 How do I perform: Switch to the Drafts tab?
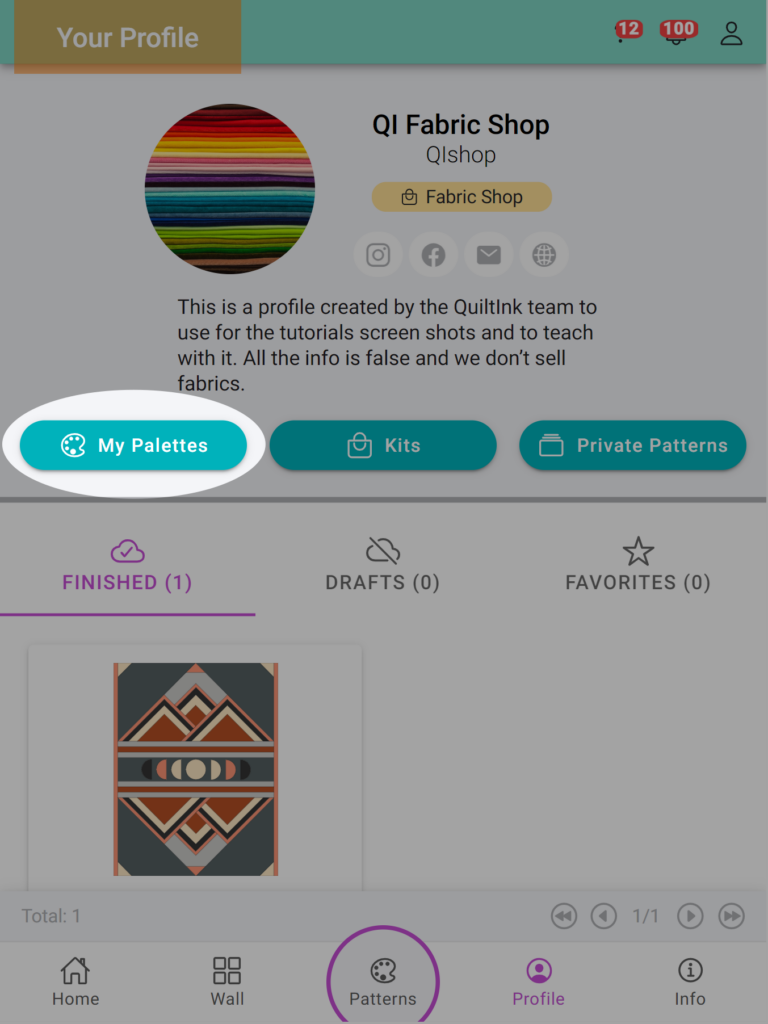pyautogui.click(x=383, y=565)
